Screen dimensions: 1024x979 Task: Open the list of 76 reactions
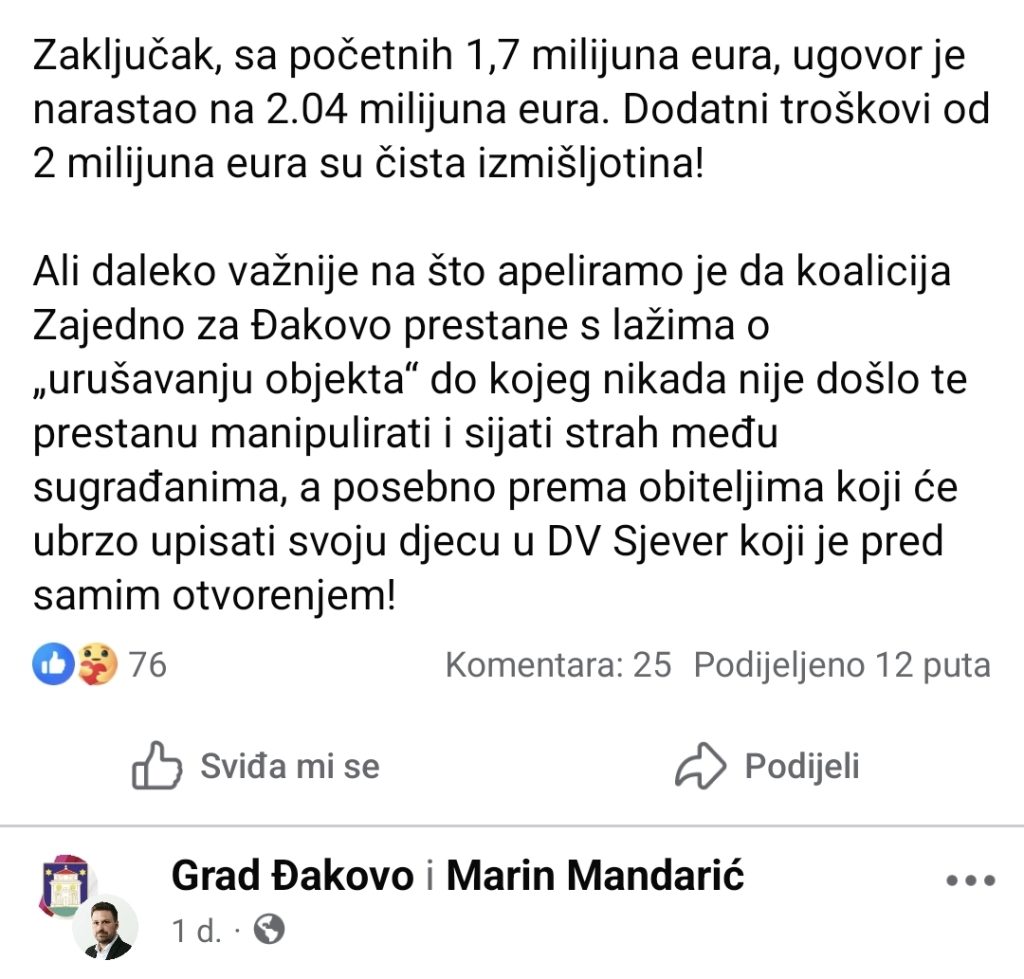click(100, 665)
